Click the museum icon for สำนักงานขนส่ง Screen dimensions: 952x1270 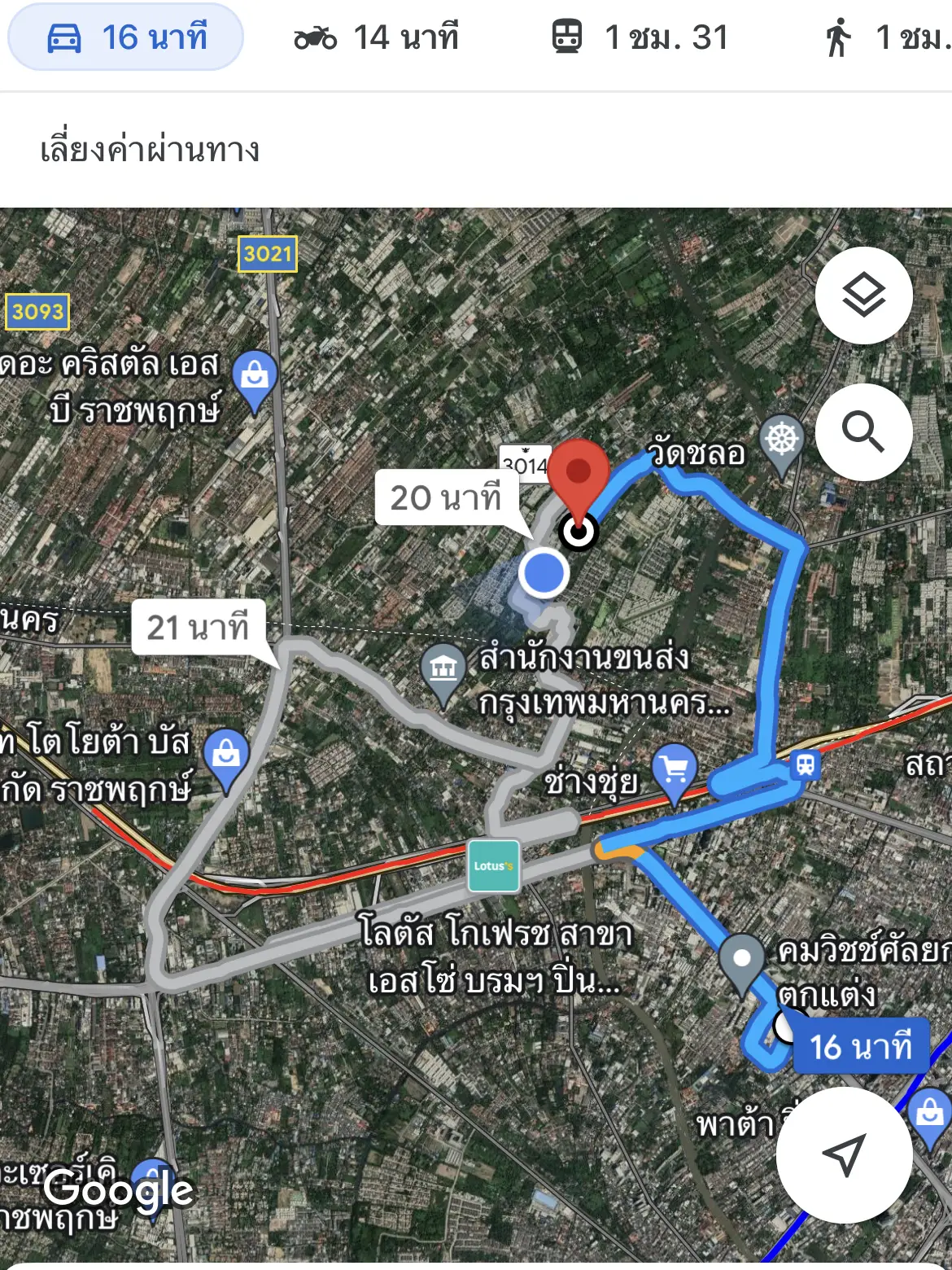[443, 669]
